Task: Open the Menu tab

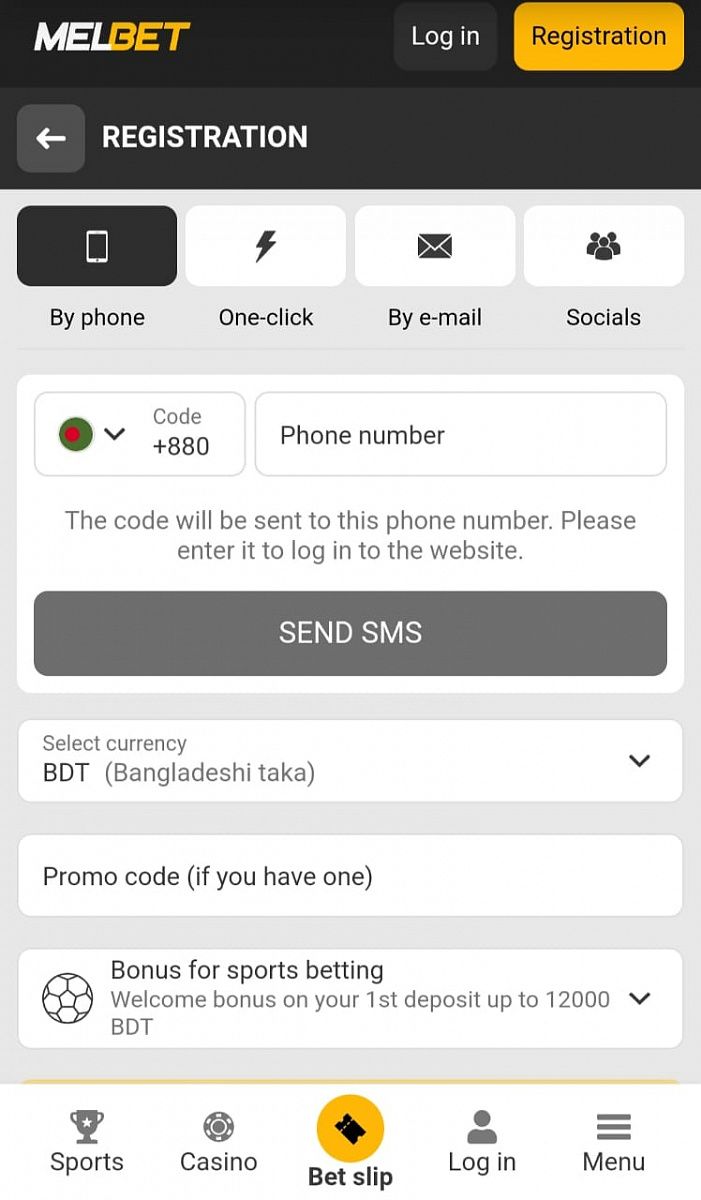Action: tap(613, 1142)
